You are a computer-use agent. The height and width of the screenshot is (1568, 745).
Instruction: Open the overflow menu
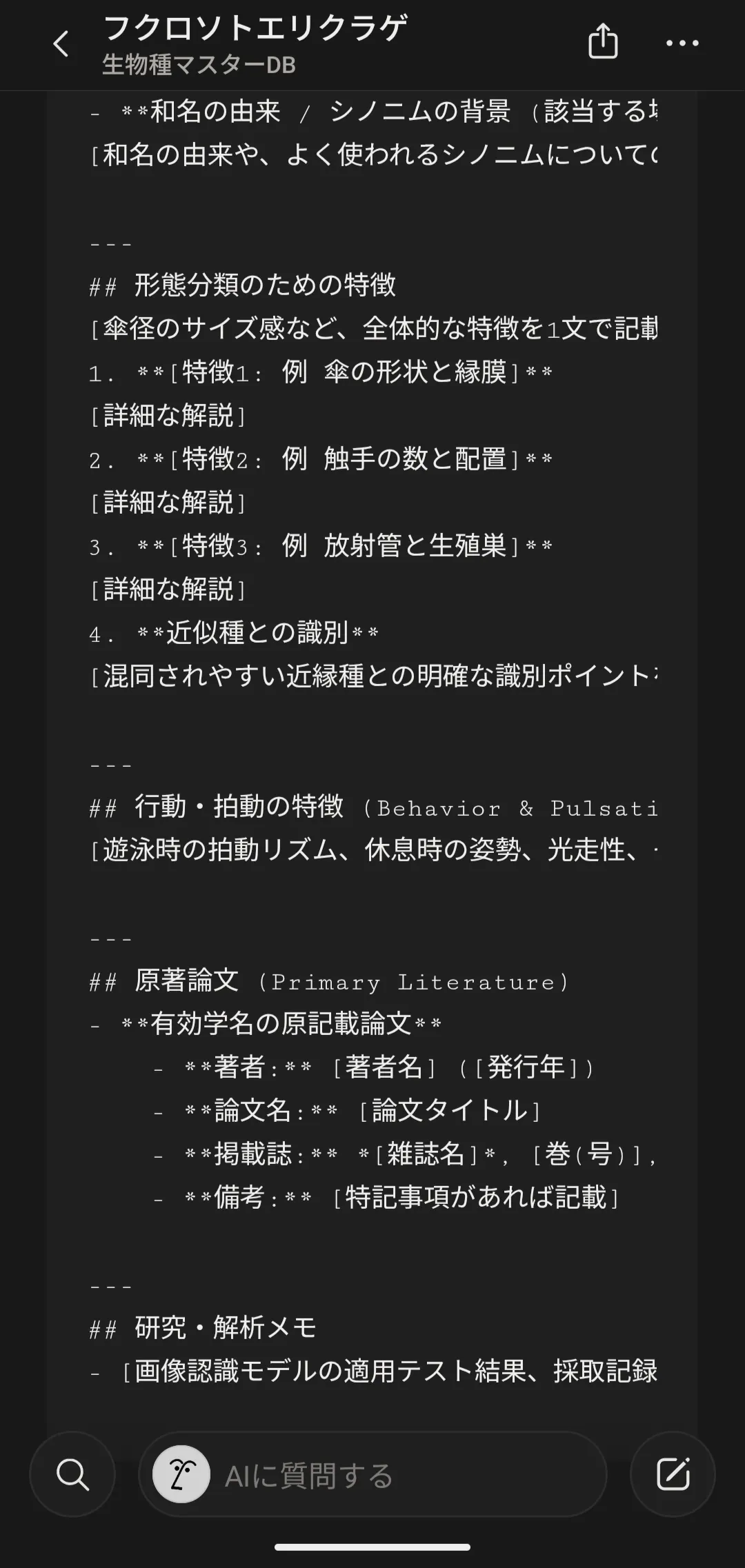pyautogui.click(x=682, y=43)
